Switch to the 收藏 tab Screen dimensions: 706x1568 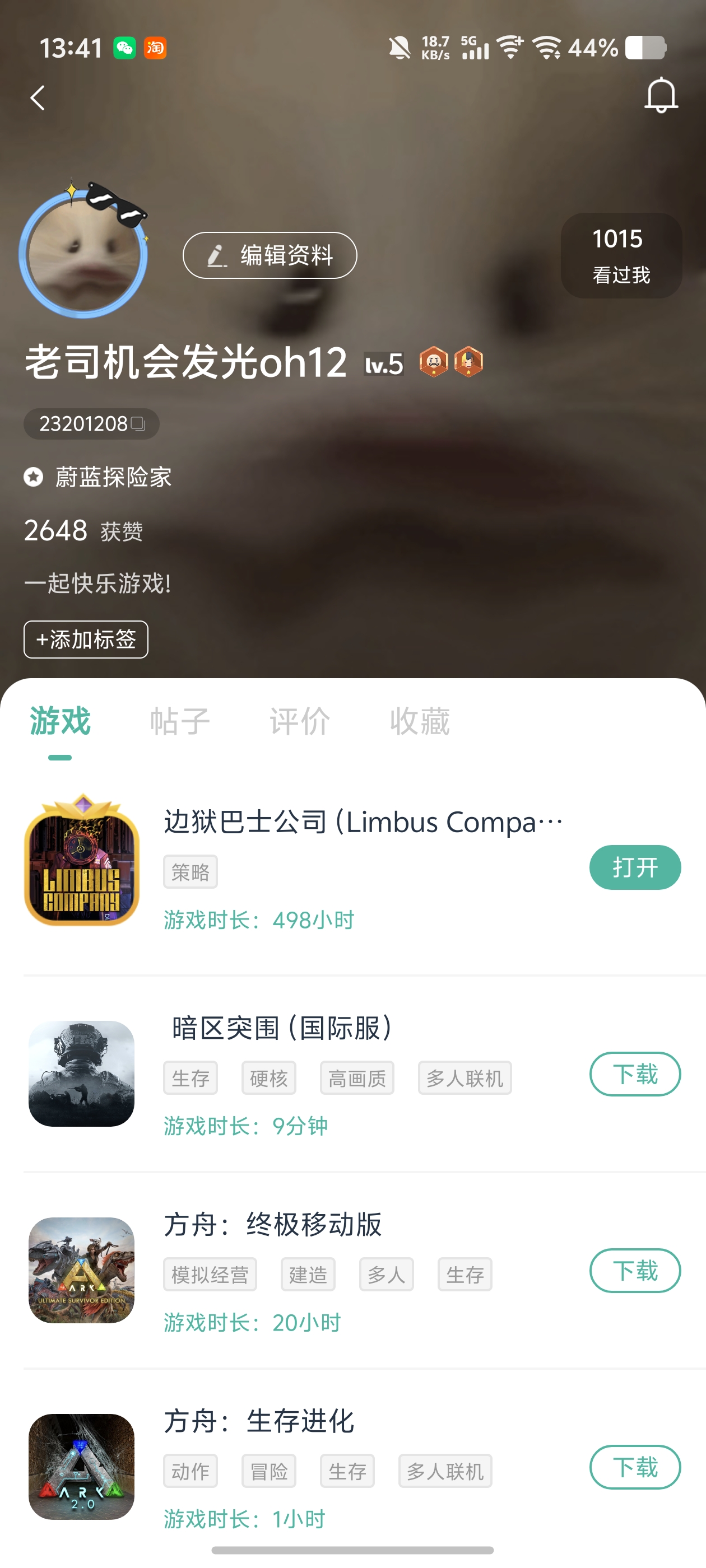click(420, 722)
